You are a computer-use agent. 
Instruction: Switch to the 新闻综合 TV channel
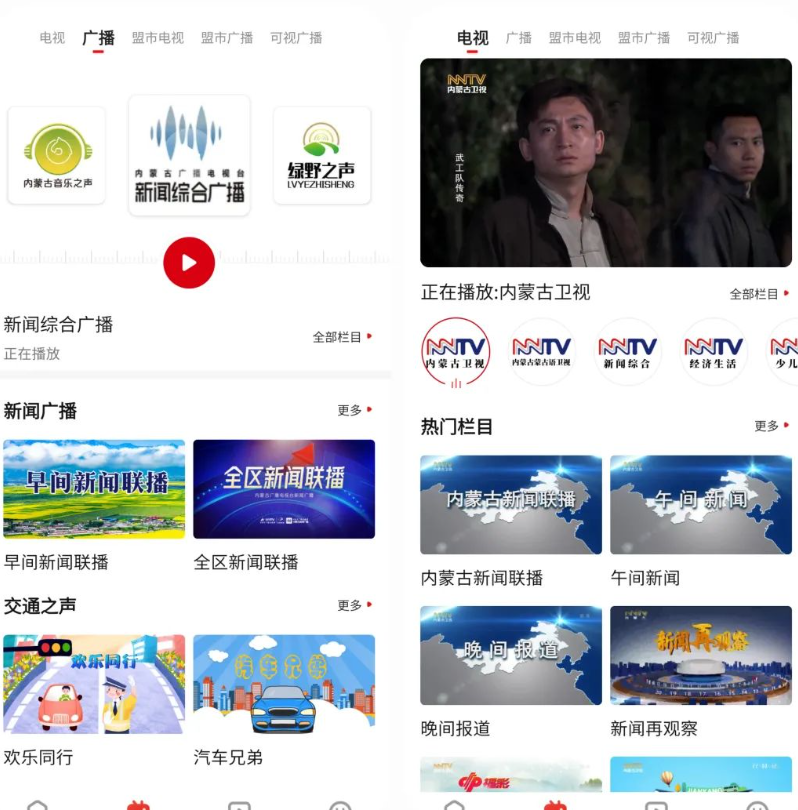(x=628, y=351)
